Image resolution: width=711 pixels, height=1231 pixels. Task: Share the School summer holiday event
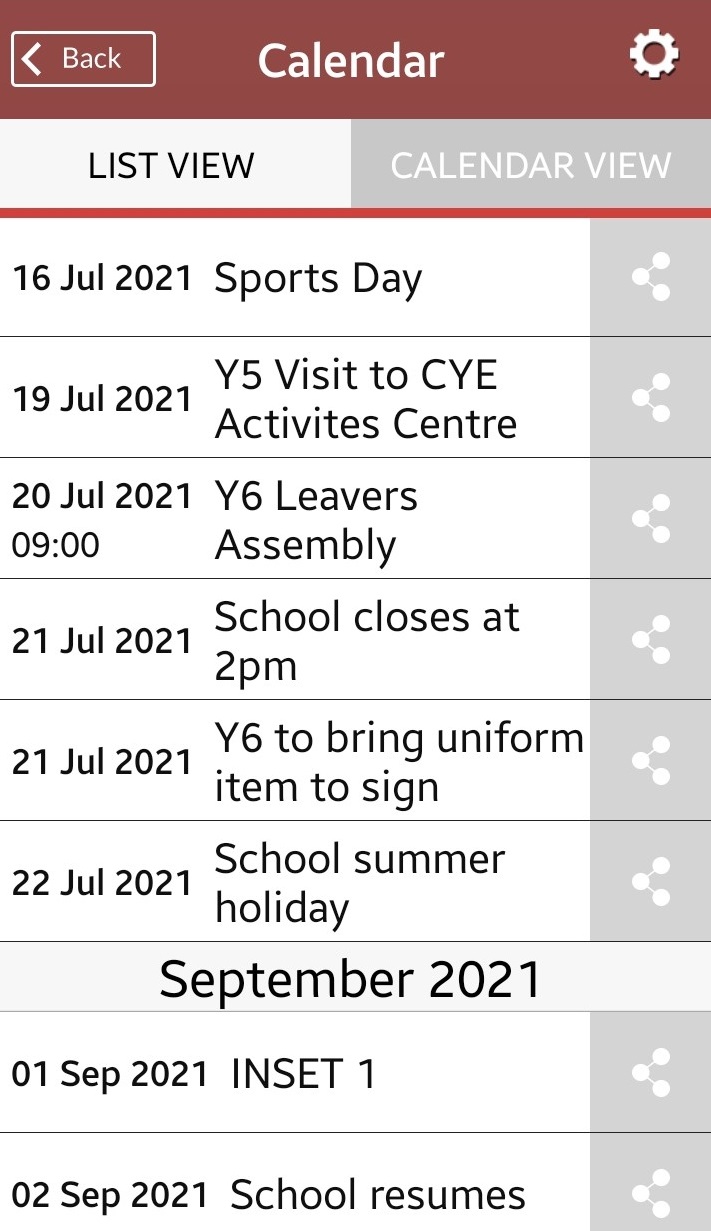point(650,882)
